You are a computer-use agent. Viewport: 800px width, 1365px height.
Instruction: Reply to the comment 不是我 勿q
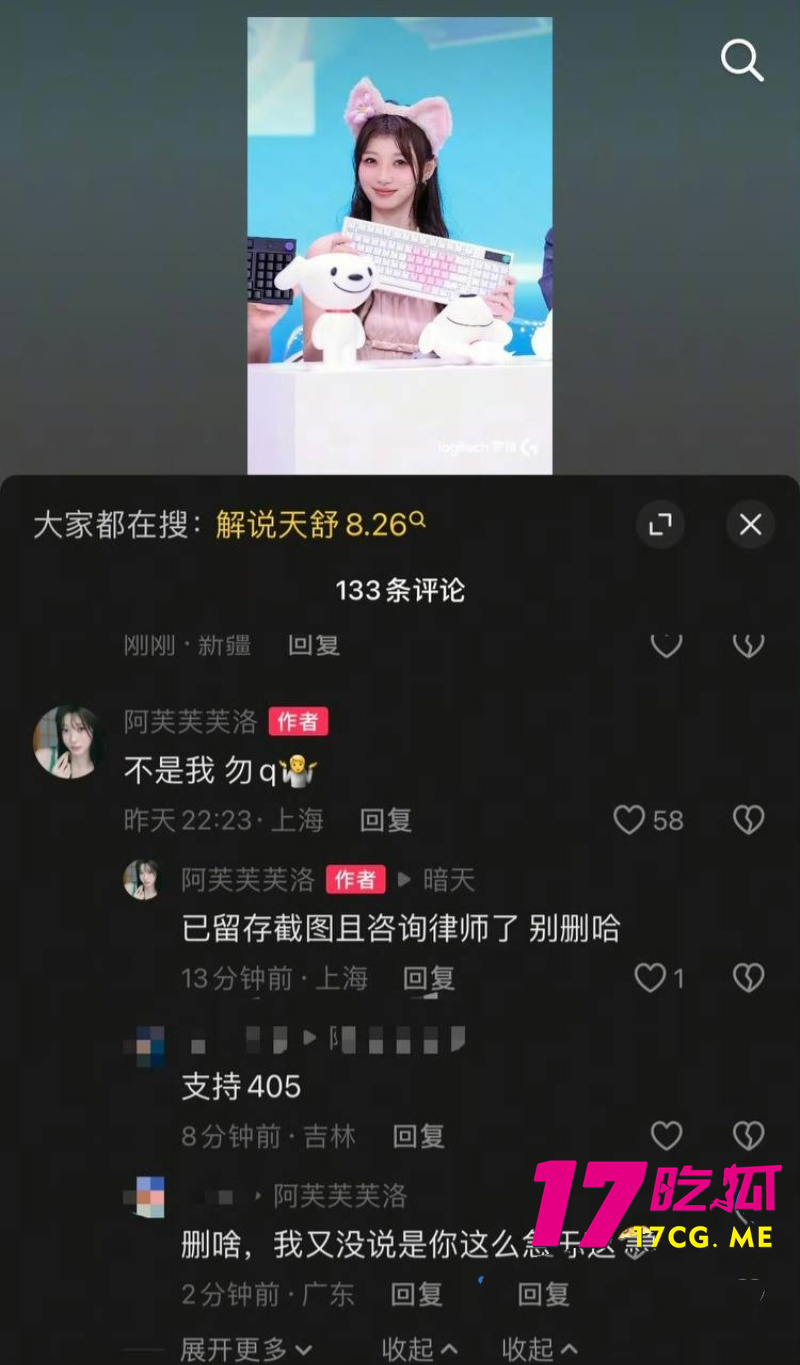[x=386, y=821]
